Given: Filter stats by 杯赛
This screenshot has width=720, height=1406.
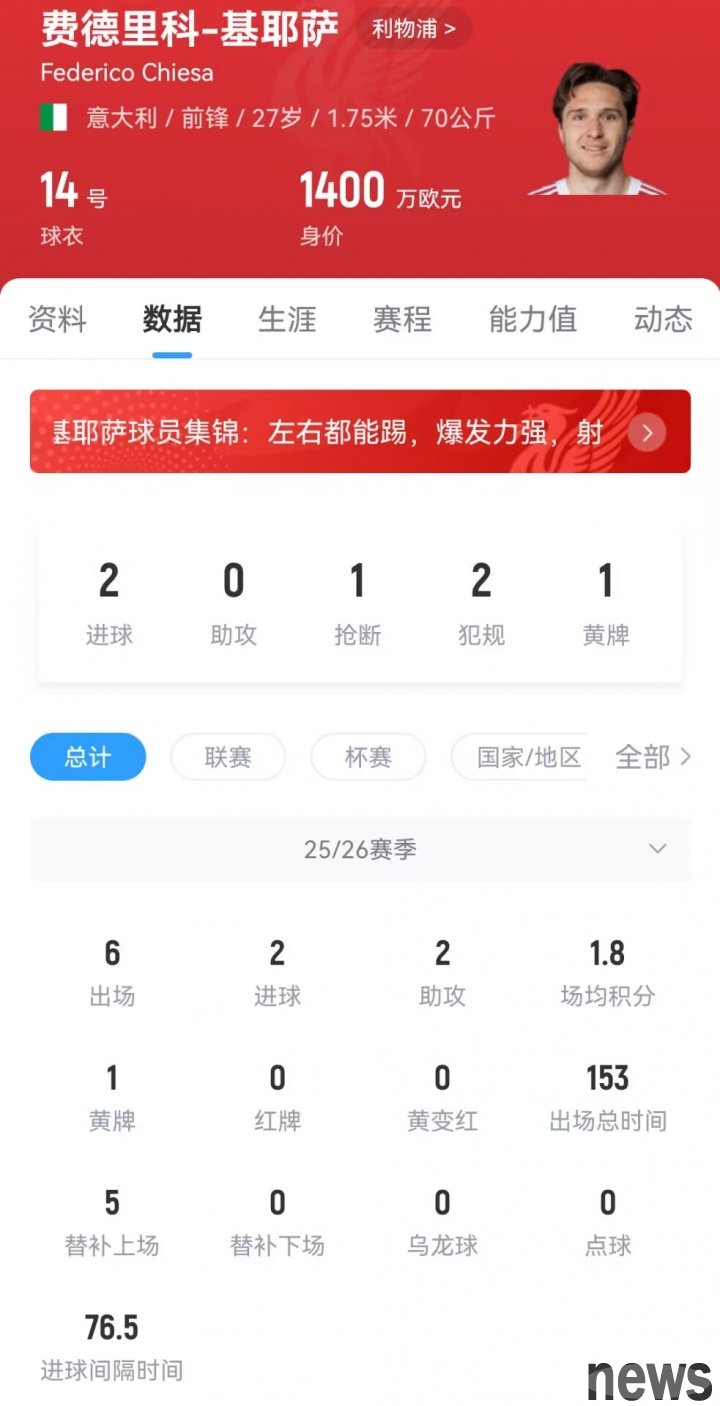Looking at the screenshot, I should pyautogui.click(x=368, y=757).
